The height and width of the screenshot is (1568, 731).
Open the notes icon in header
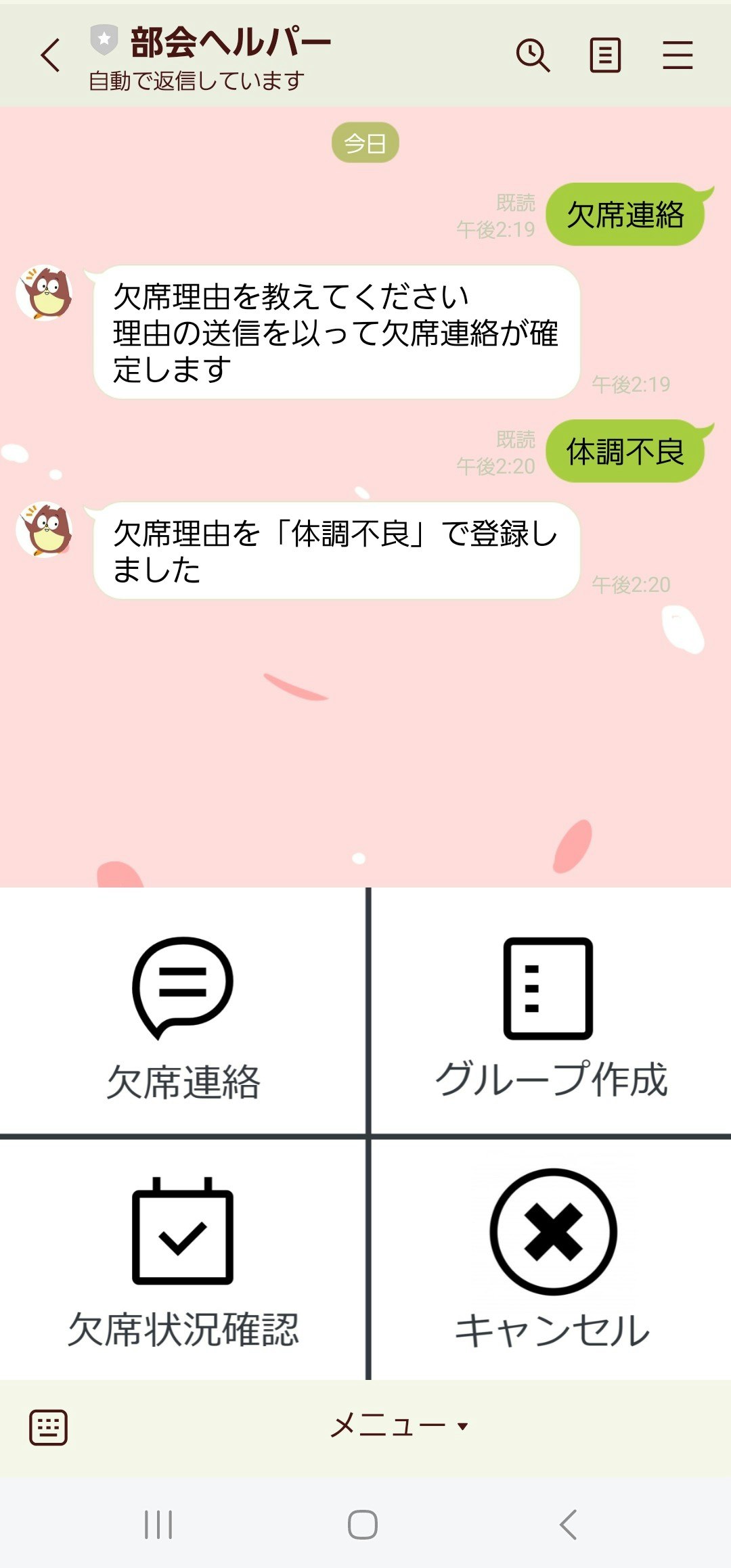click(605, 55)
